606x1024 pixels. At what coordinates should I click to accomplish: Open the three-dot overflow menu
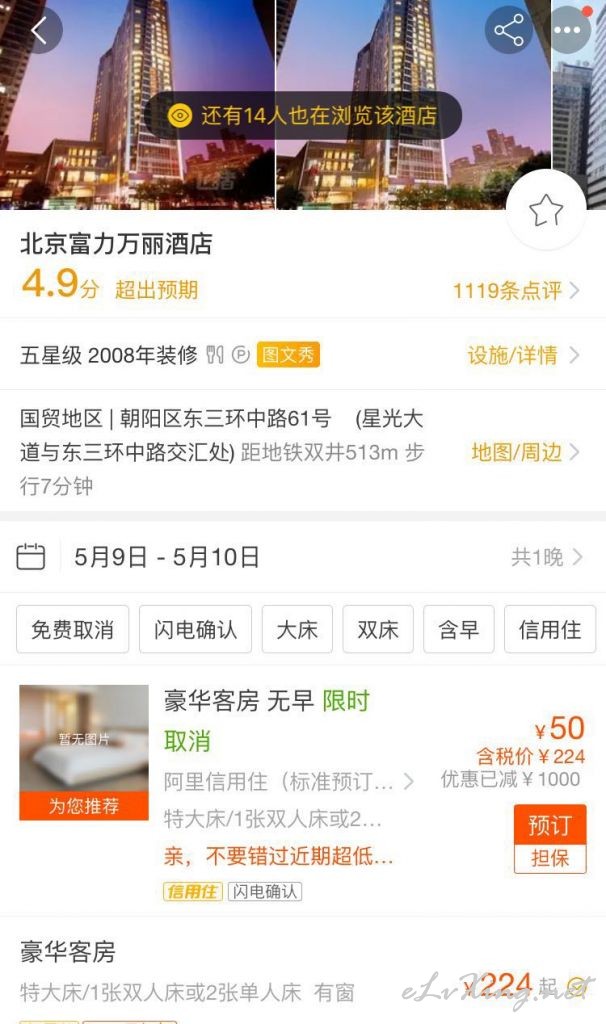568,31
